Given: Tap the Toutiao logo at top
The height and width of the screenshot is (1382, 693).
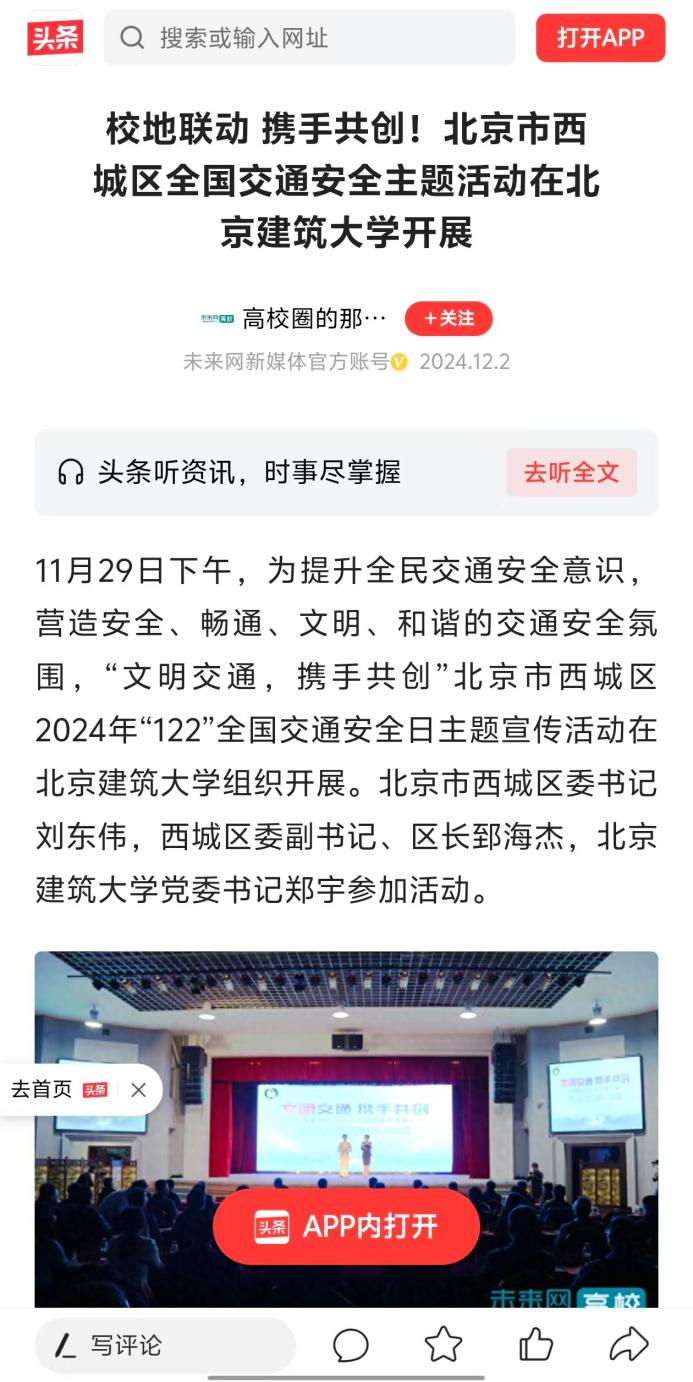Looking at the screenshot, I should pyautogui.click(x=55, y=38).
